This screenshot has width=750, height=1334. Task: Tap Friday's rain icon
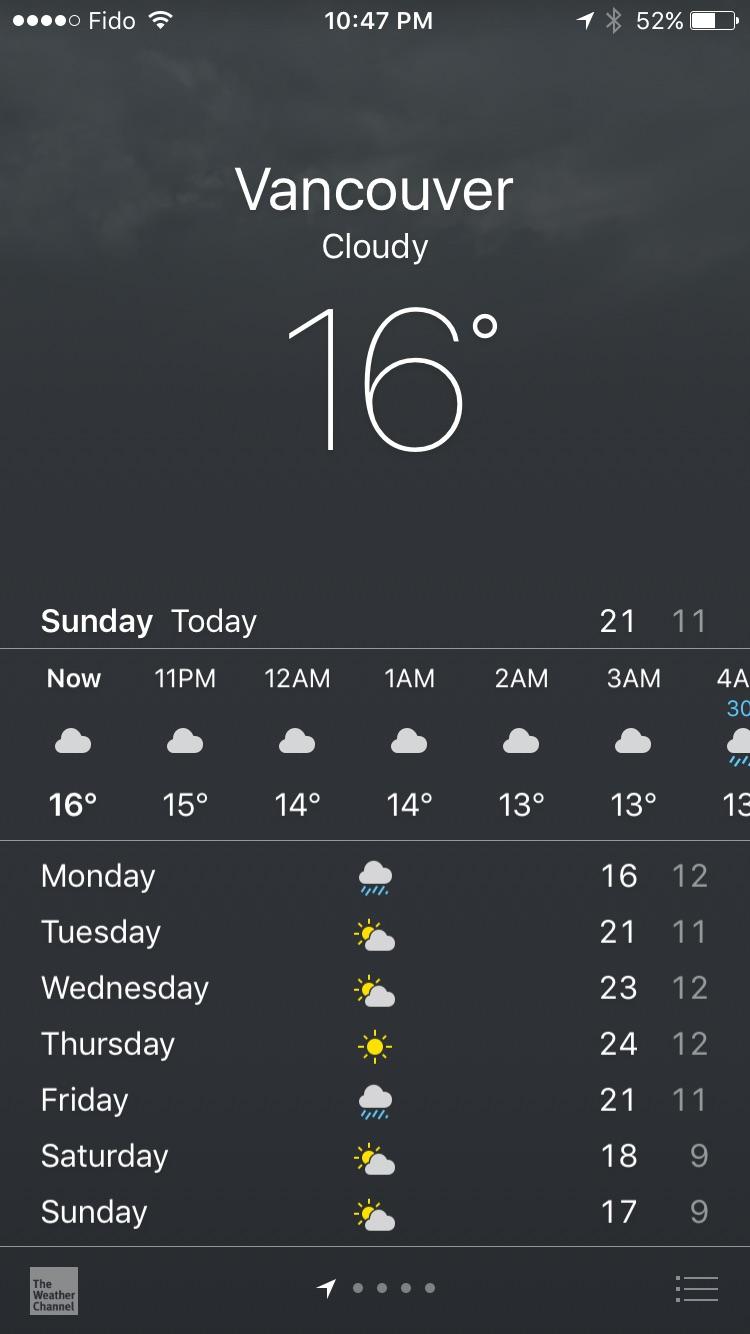(x=375, y=1099)
